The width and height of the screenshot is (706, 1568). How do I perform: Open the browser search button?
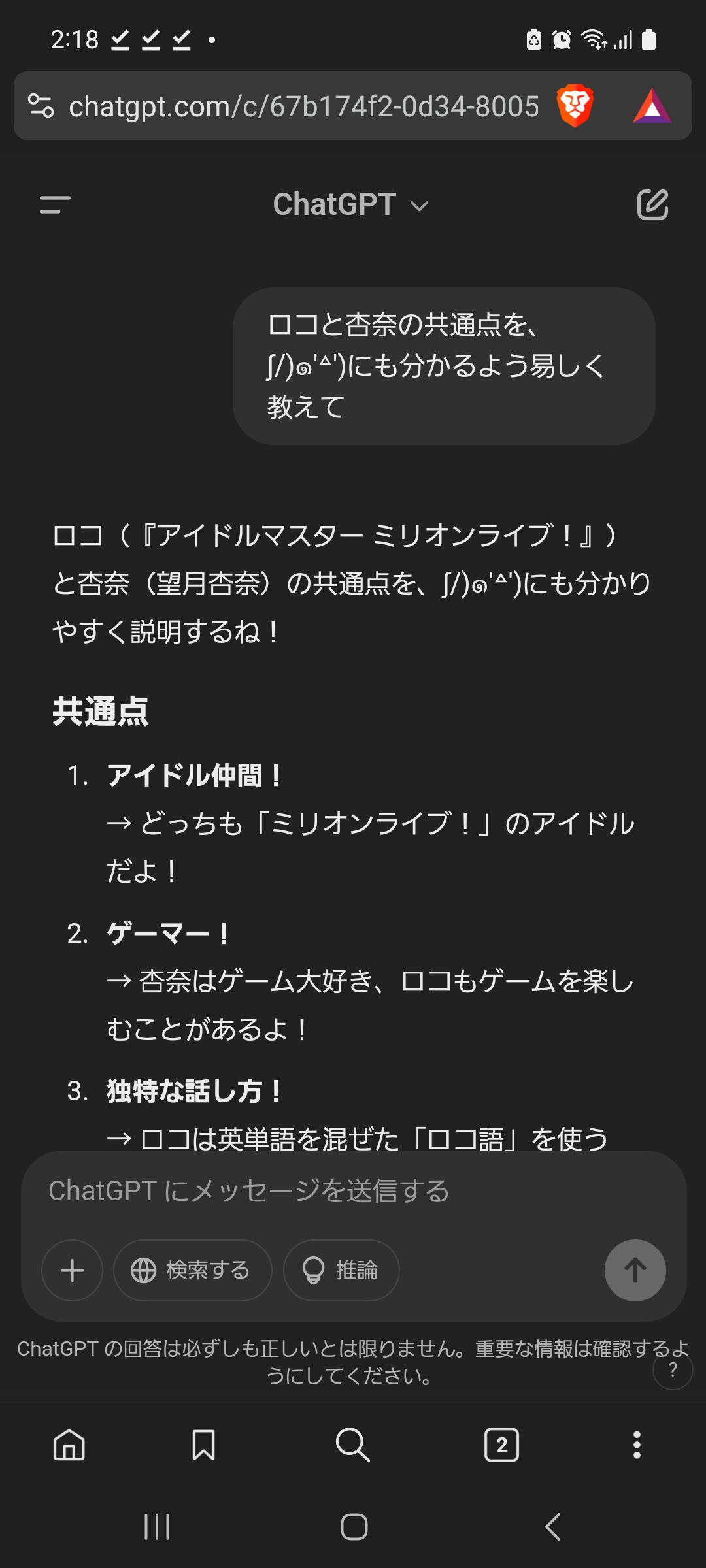[353, 1445]
